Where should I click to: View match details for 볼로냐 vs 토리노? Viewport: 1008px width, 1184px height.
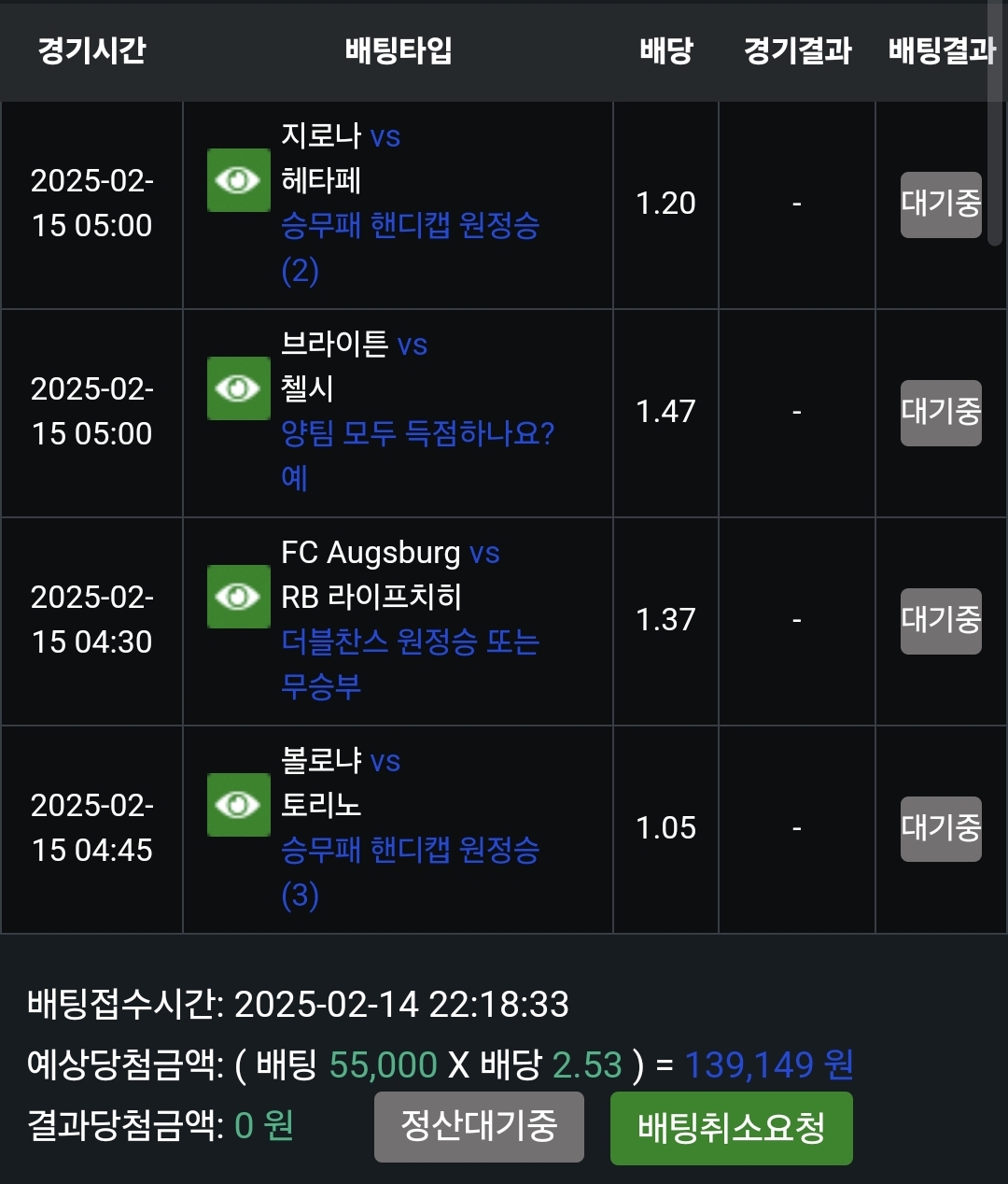(238, 805)
